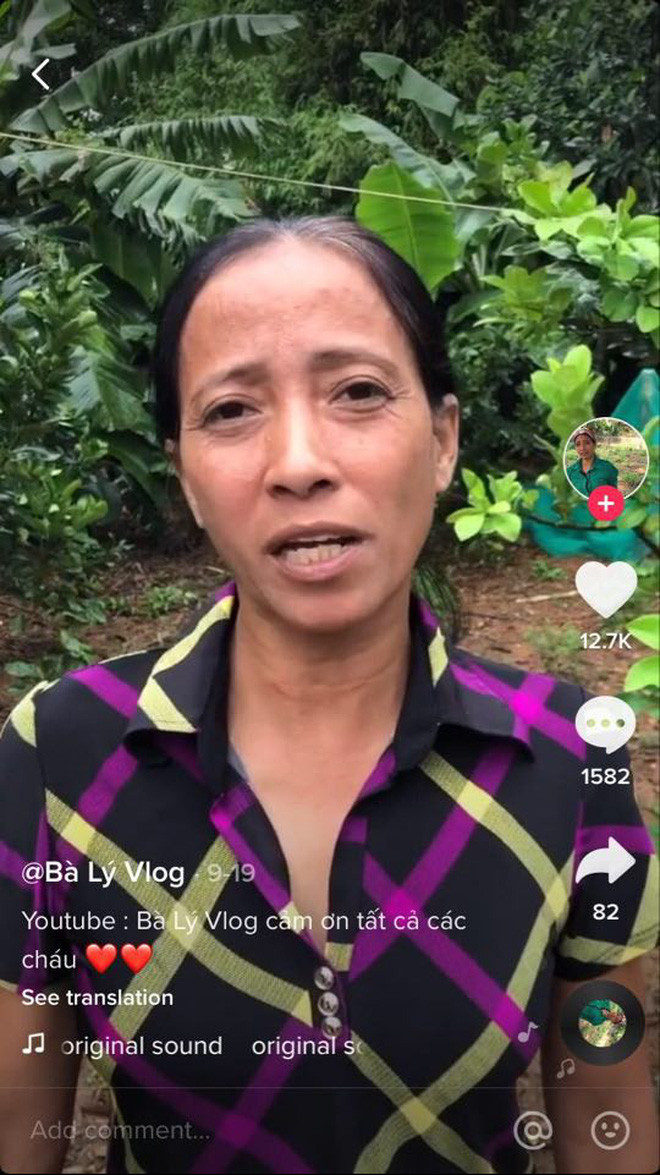660x1175 pixels.
Task: Open the @Bà Lý Vlog username
Action: pyautogui.click(x=104, y=873)
